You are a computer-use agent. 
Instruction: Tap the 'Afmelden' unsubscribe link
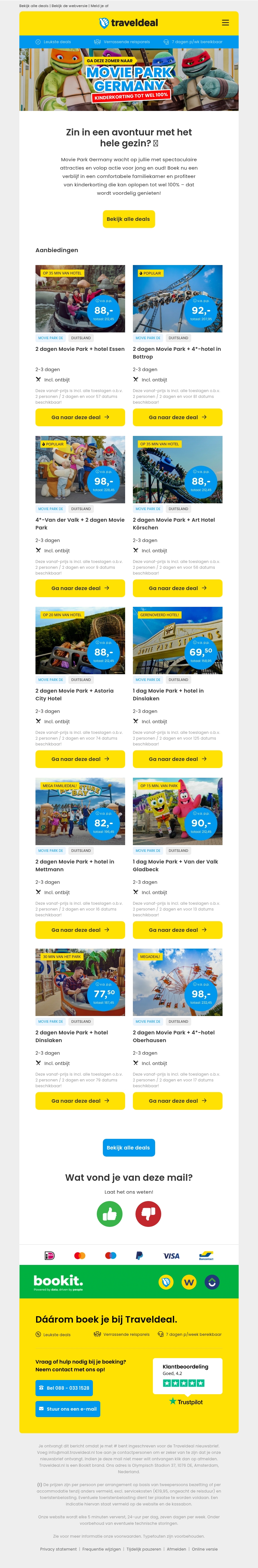click(x=176, y=1549)
